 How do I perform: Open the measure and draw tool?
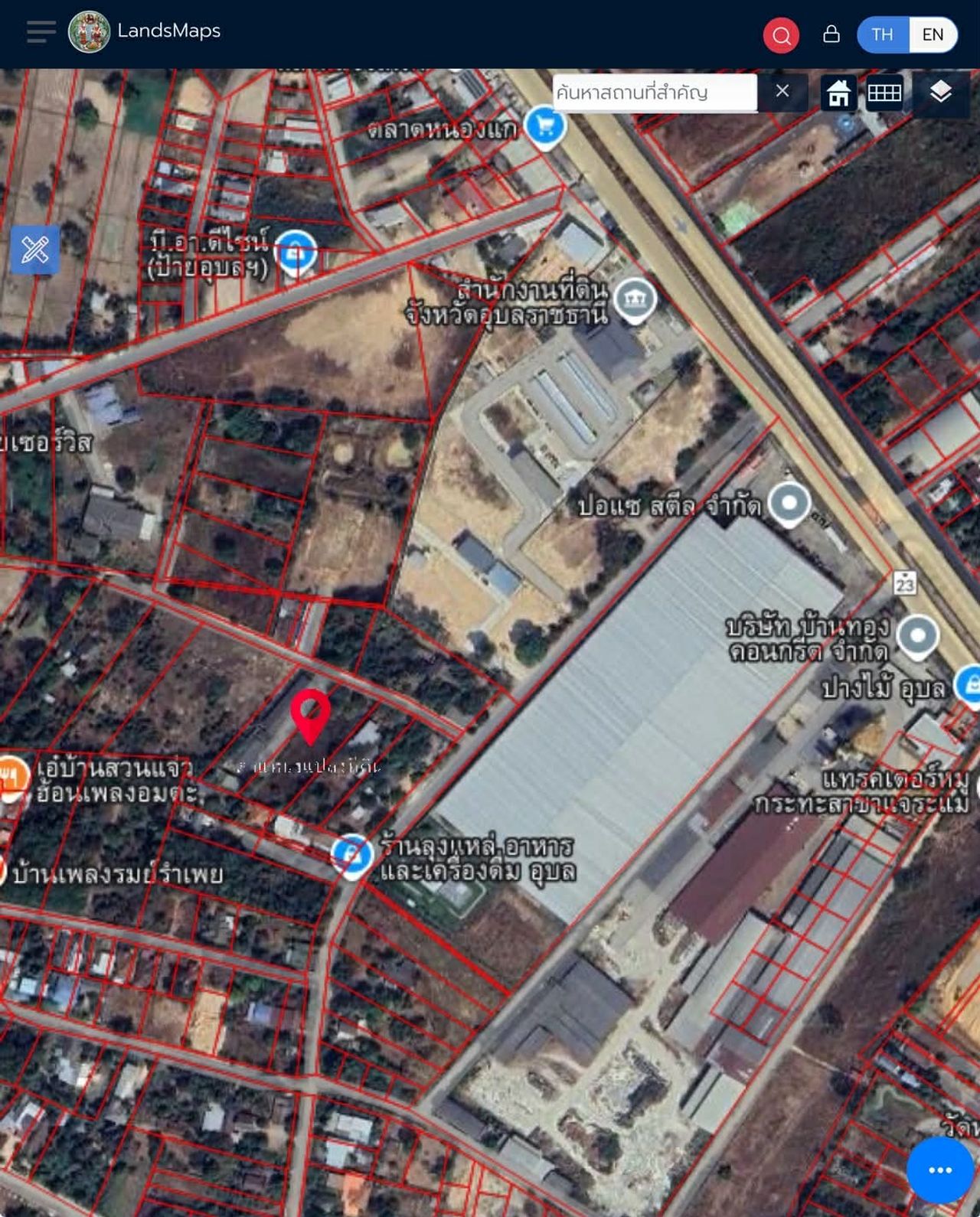pyautogui.click(x=35, y=250)
